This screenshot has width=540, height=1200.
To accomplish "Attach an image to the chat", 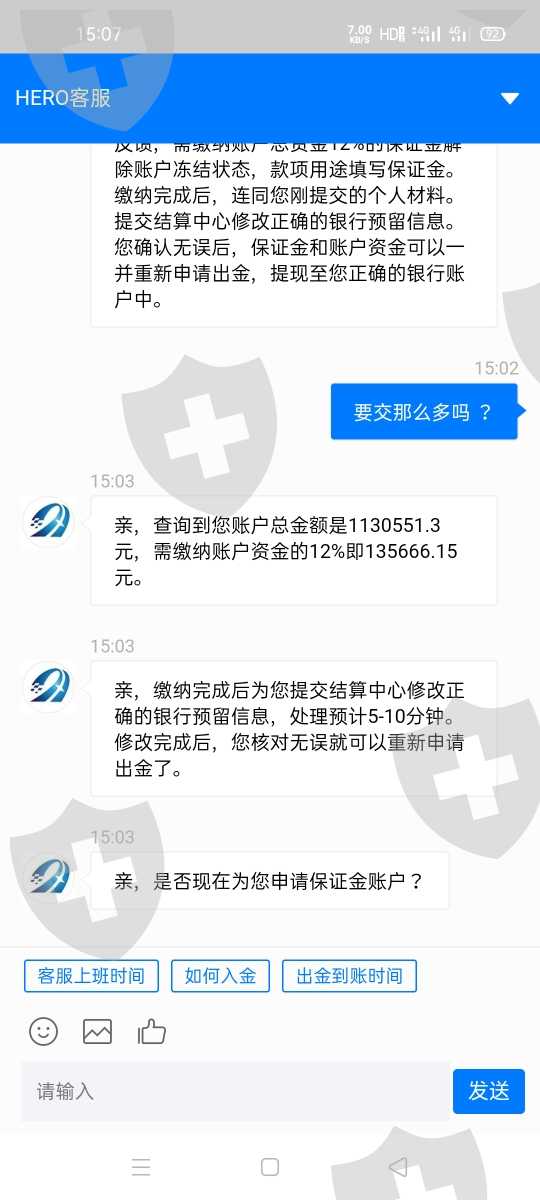I will 97,1031.
